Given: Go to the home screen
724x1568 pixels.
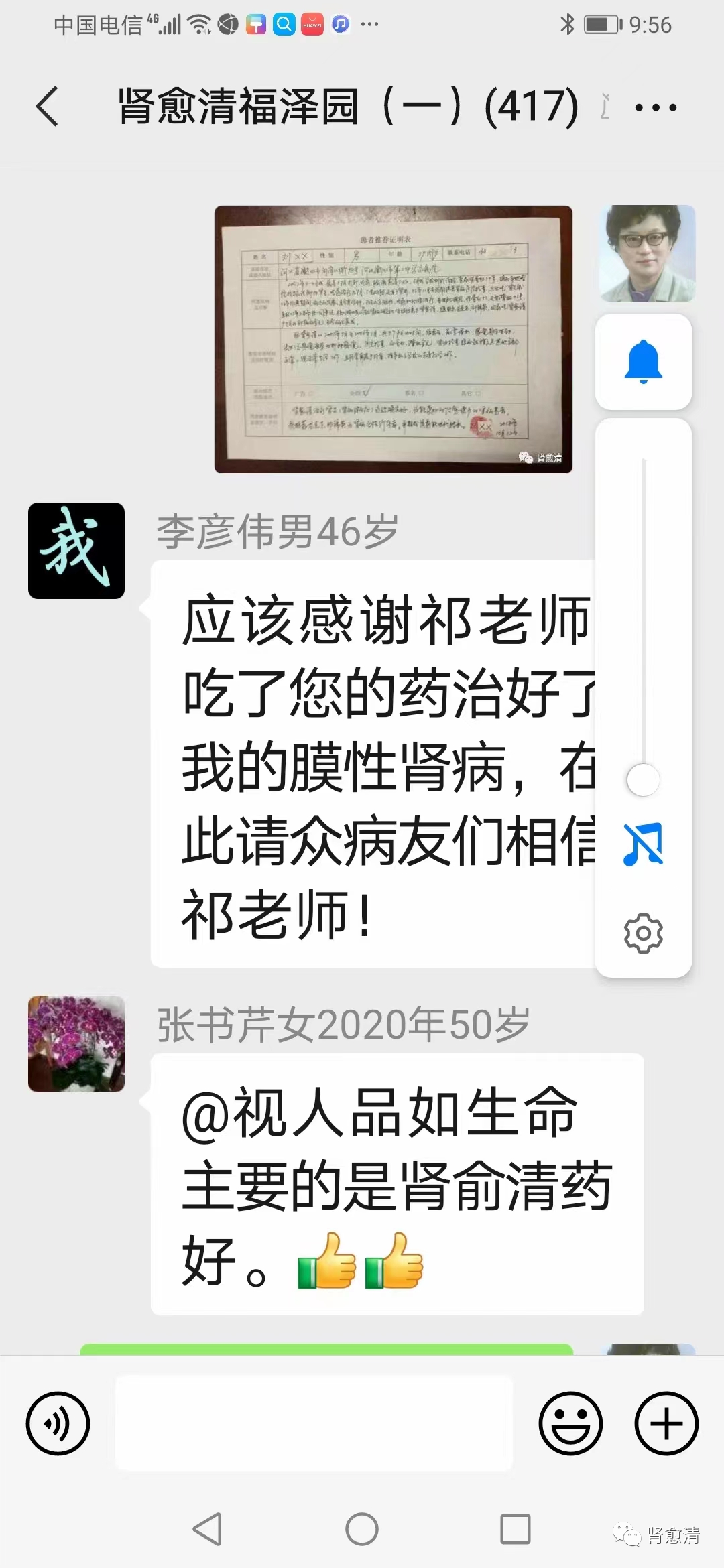Looking at the screenshot, I should point(362,1529).
